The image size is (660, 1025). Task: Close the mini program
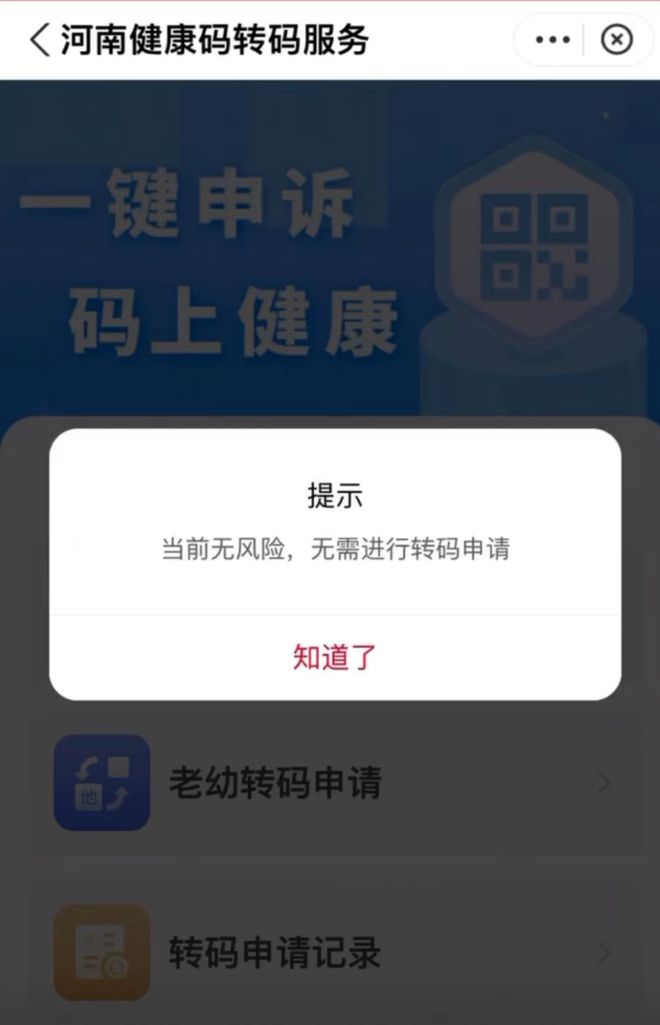pyautogui.click(x=616, y=40)
